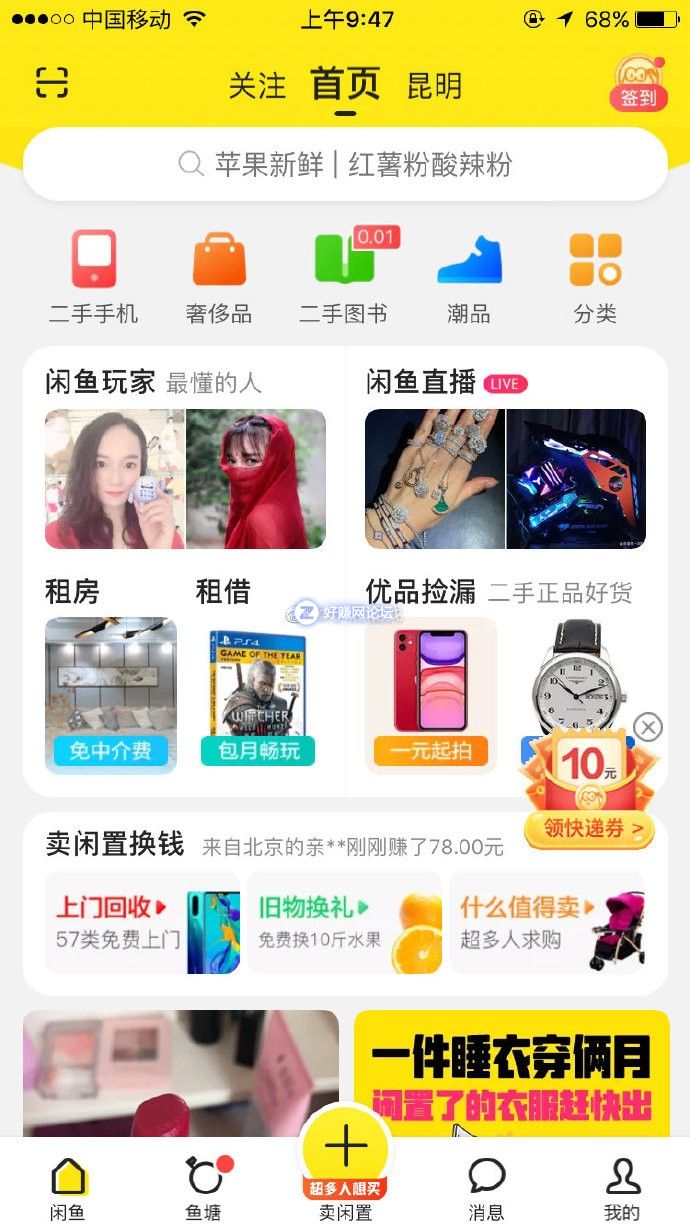Tap the 卖闲置 plus button
Image resolution: width=690 pixels, height=1227 pixels.
[345, 1150]
